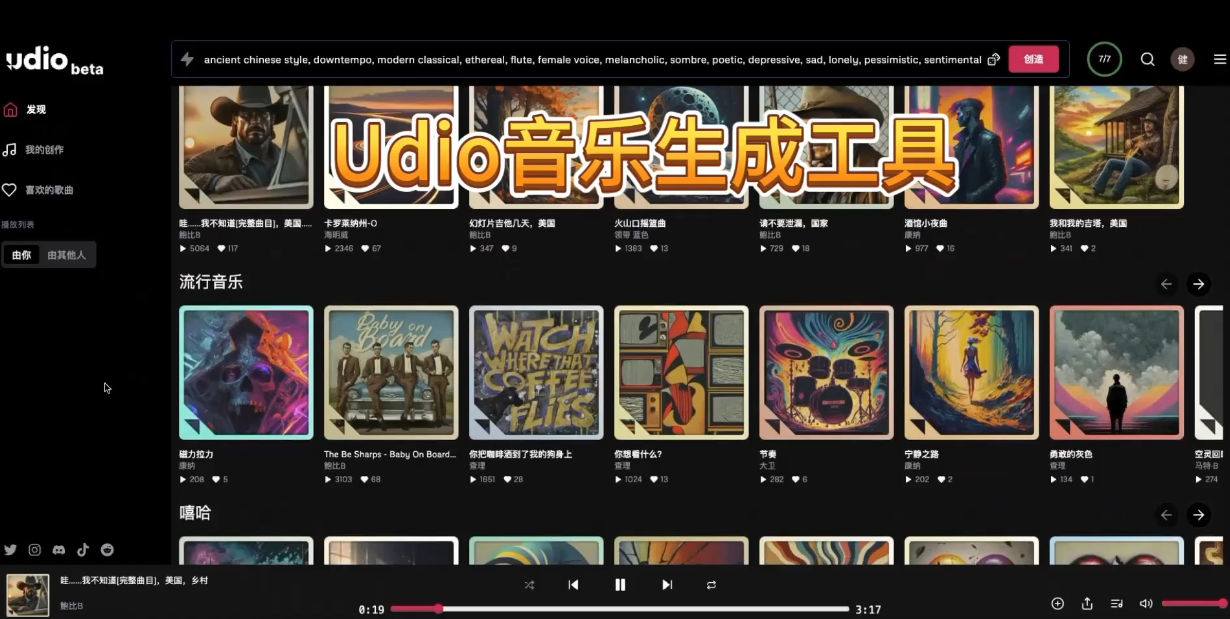Toggle shuffle playback
1230x619 pixels.
coord(529,585)
